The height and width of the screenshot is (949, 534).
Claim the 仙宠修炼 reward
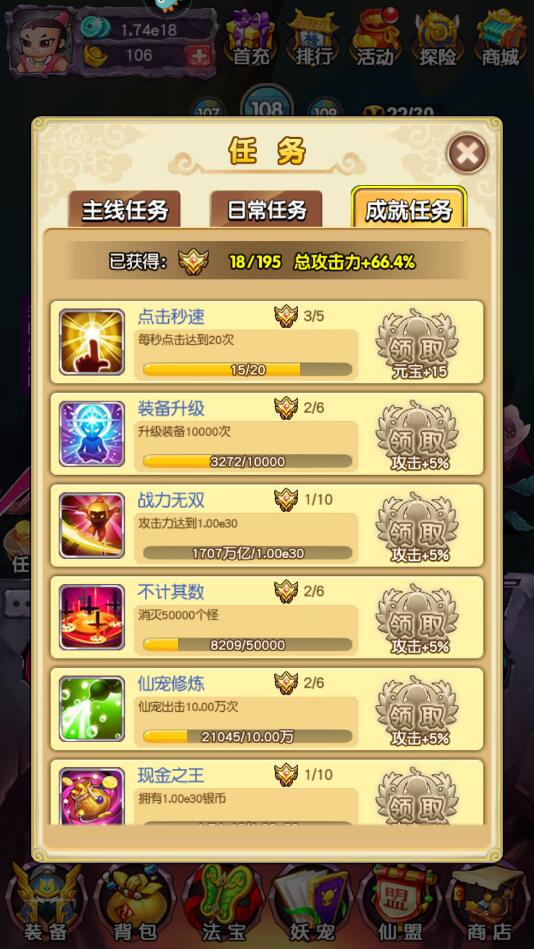417,711
